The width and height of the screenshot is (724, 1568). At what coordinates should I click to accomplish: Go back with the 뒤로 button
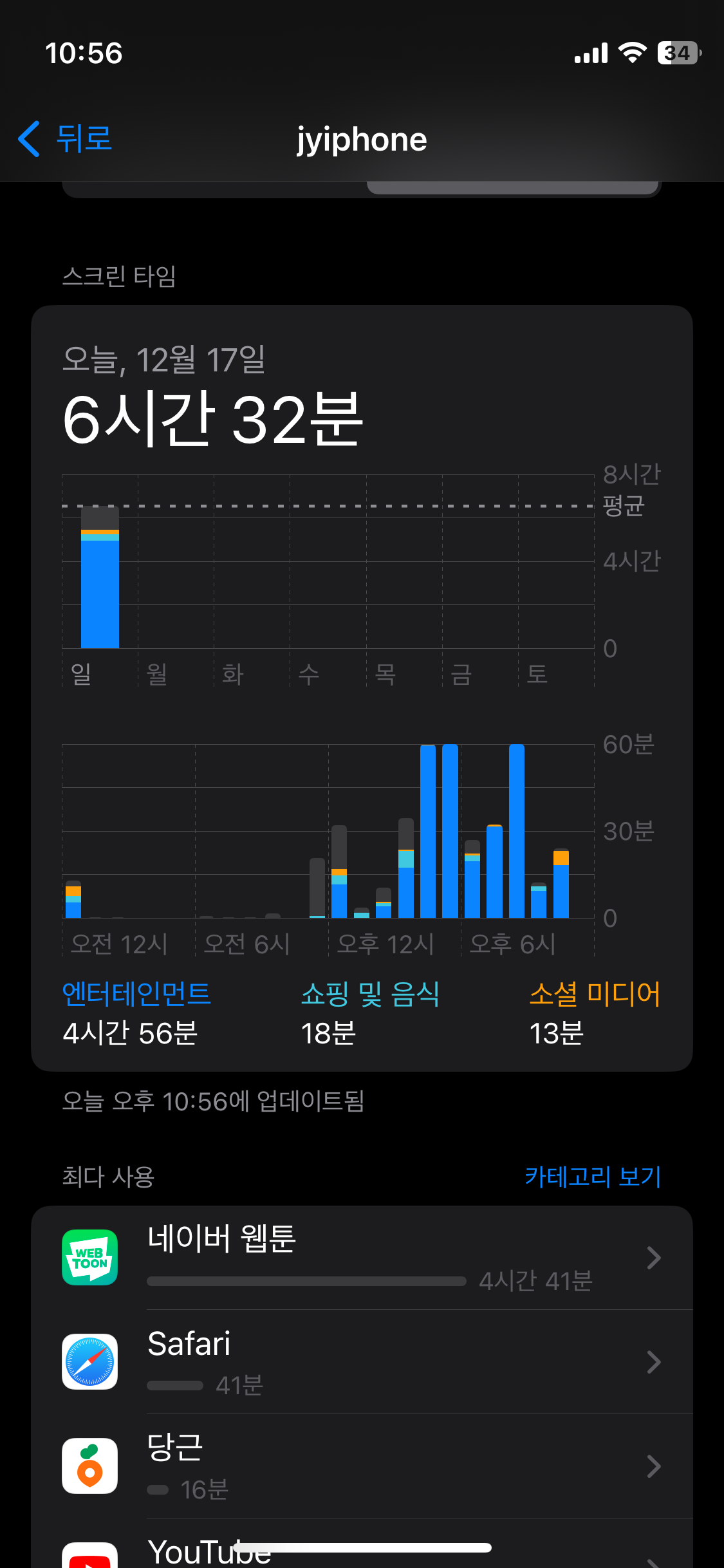64,139
